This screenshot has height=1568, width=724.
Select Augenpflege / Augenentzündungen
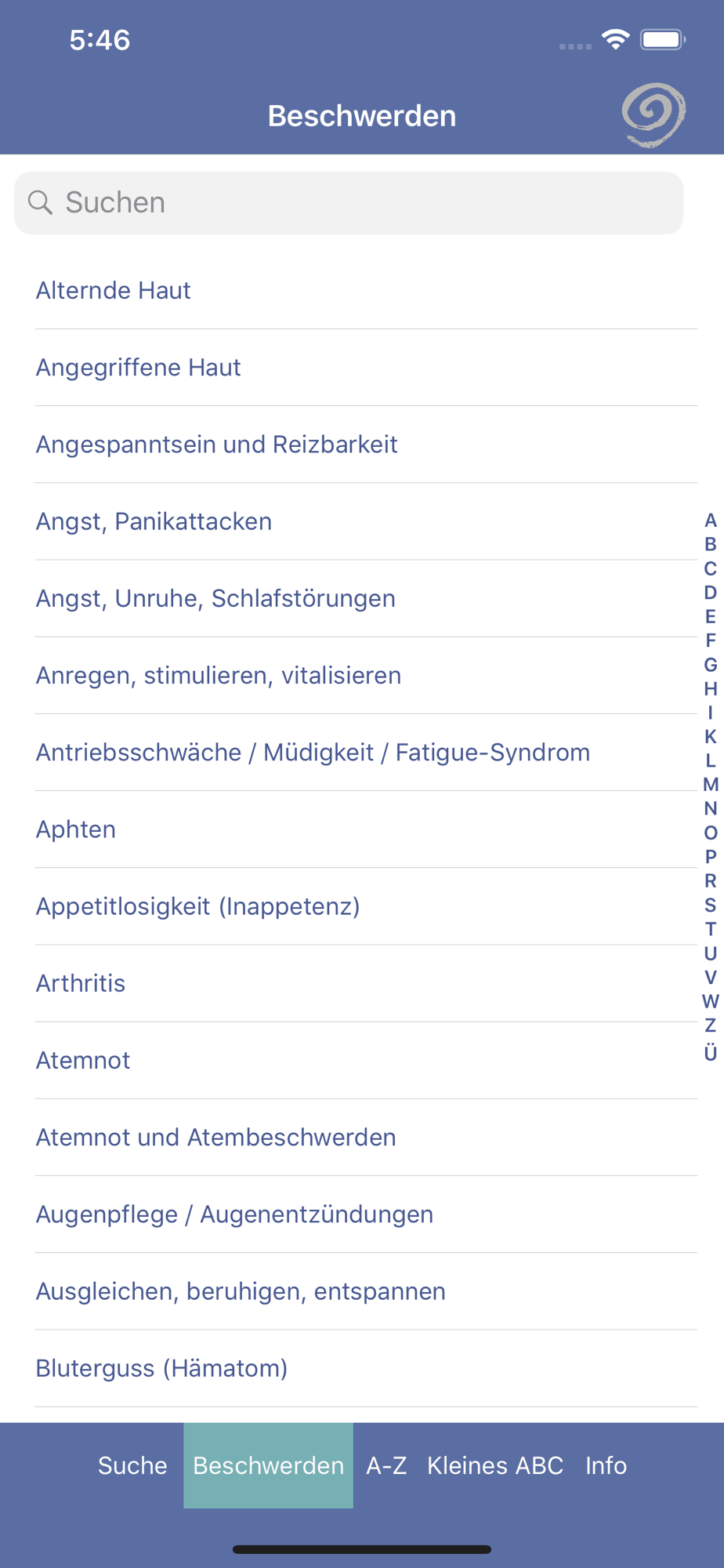tap(362, 1214)
